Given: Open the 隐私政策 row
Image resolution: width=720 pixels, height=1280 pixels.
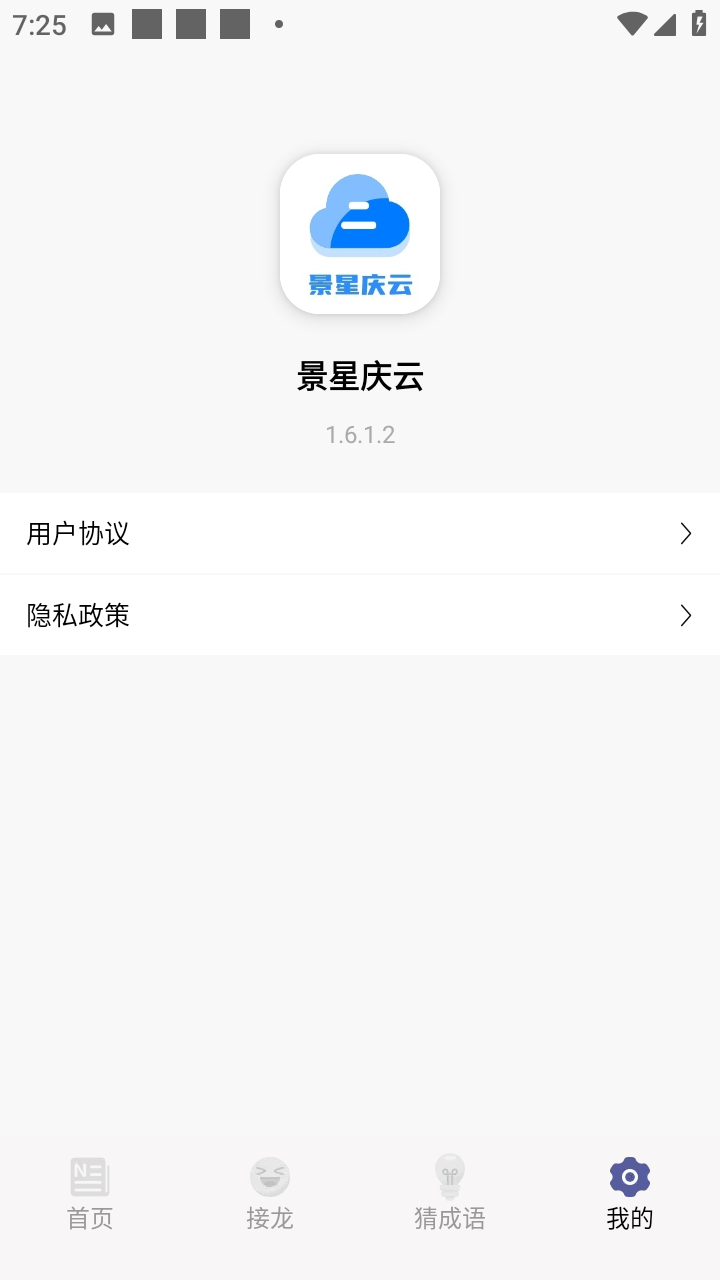Looking at the screenshot, I should coord(360,615).
